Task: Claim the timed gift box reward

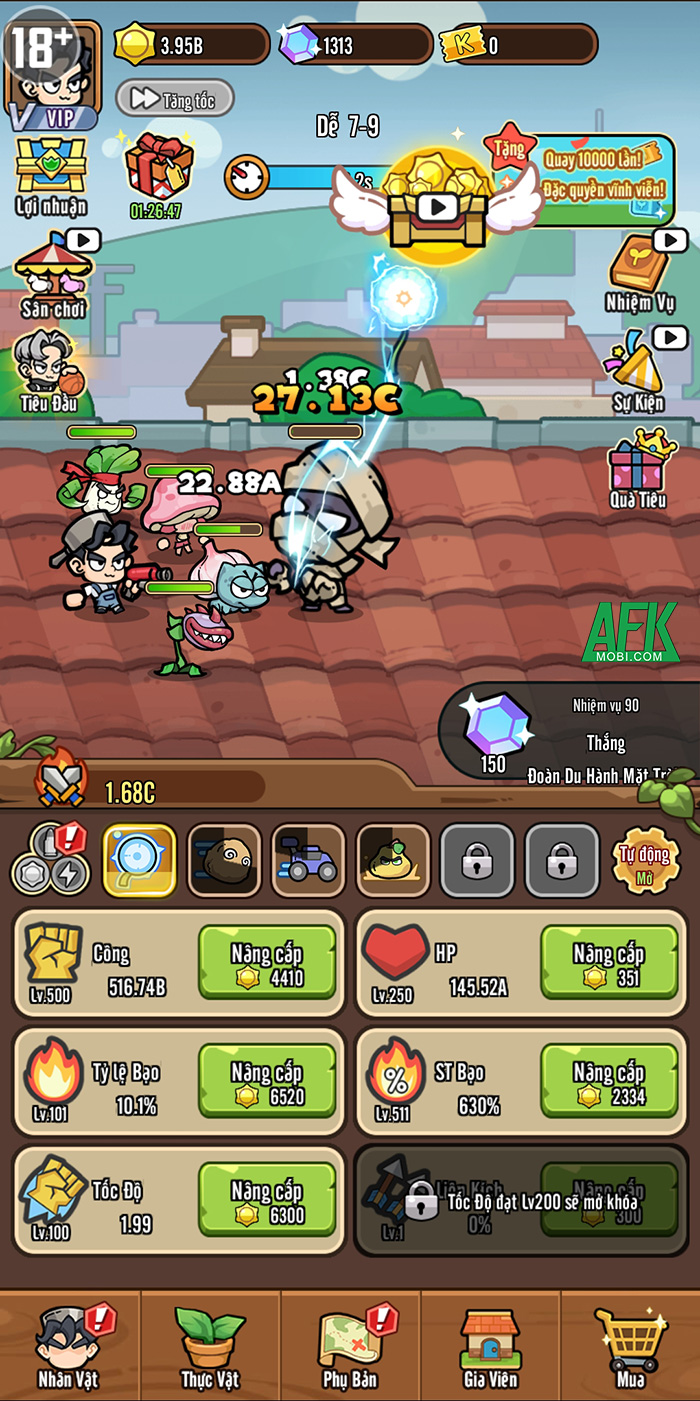Action: 157,172
